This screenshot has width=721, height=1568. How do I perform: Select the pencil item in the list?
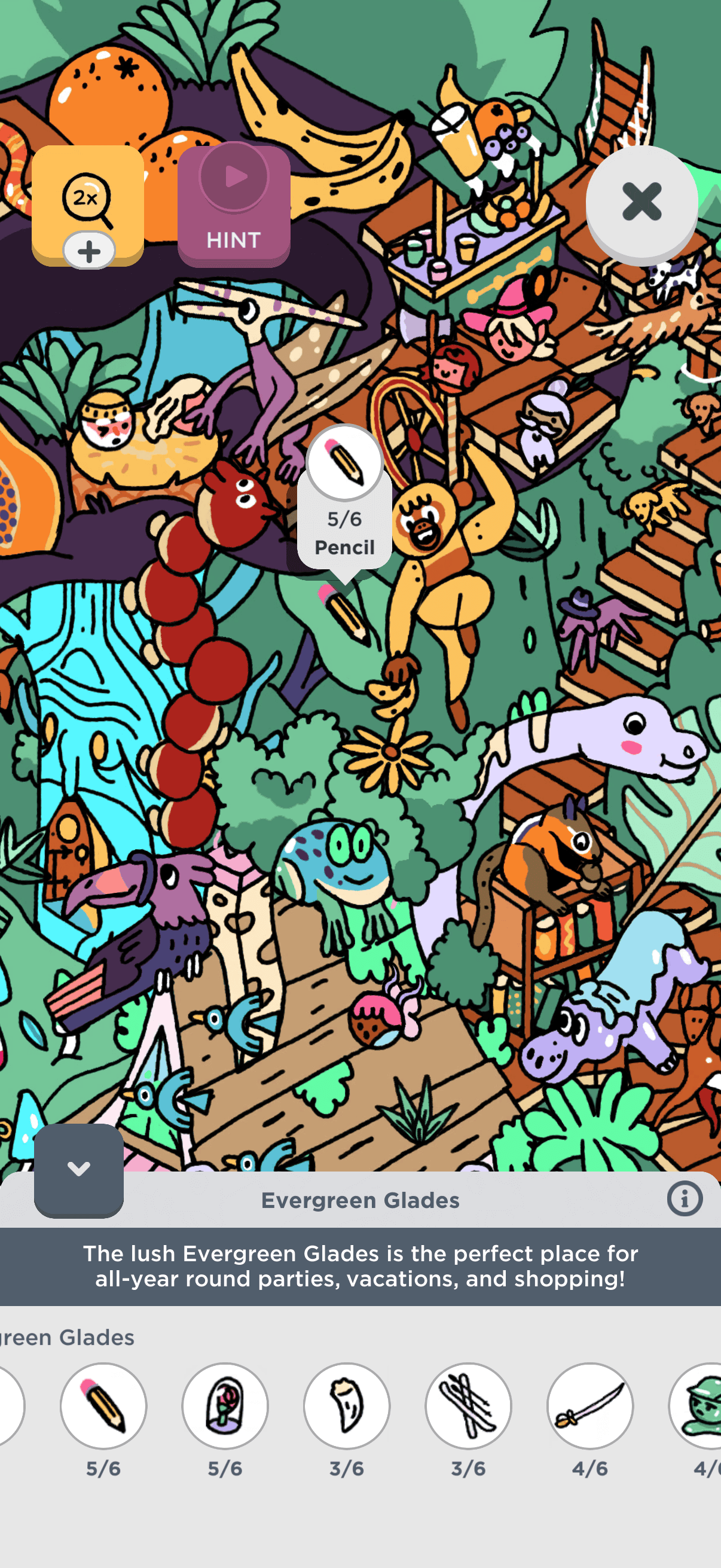tap(103, 1405)
